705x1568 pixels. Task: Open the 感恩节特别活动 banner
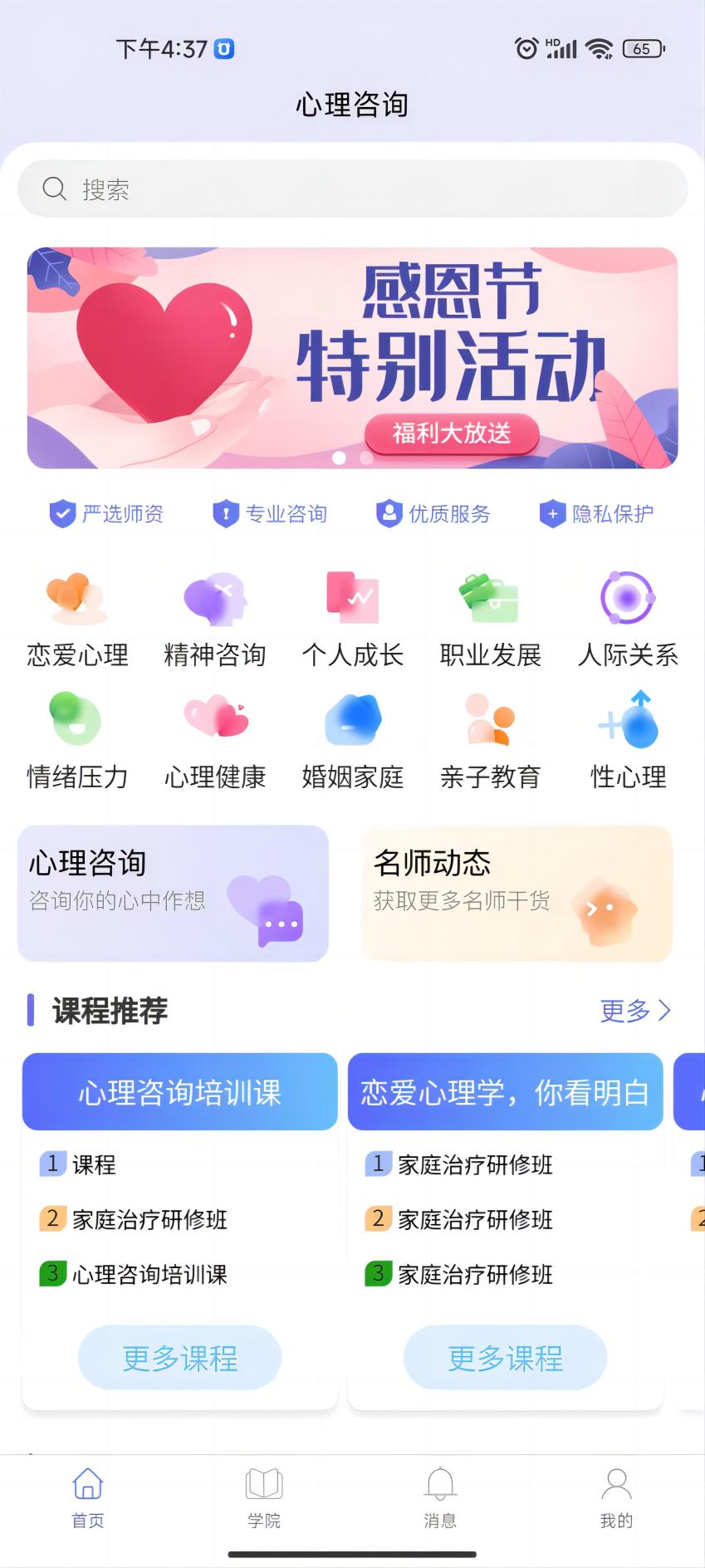(x=352, y=358)
